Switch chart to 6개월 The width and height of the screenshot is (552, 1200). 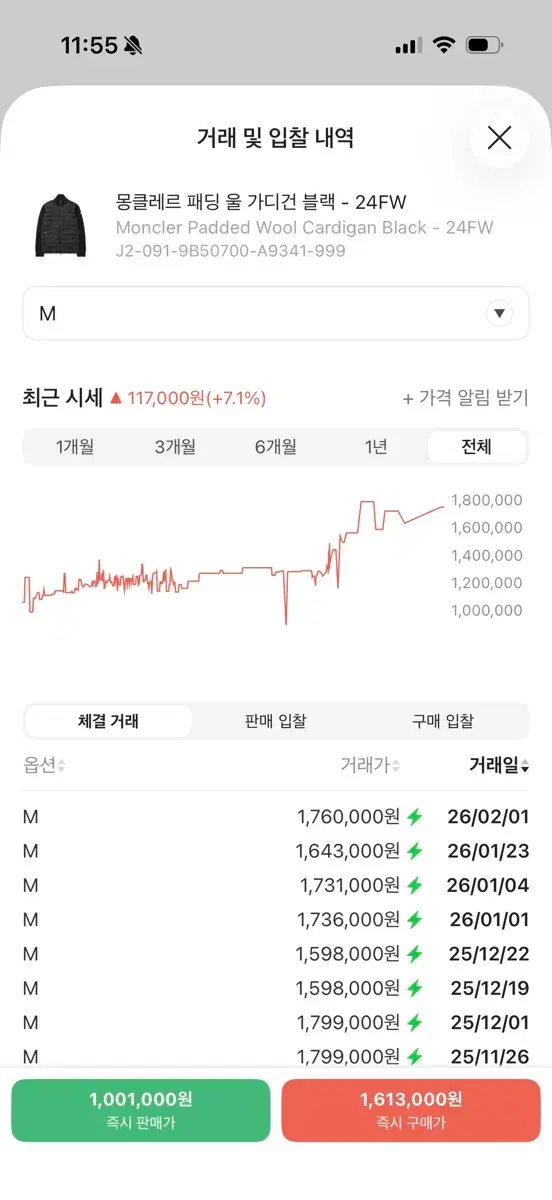[x=276, y=447]
